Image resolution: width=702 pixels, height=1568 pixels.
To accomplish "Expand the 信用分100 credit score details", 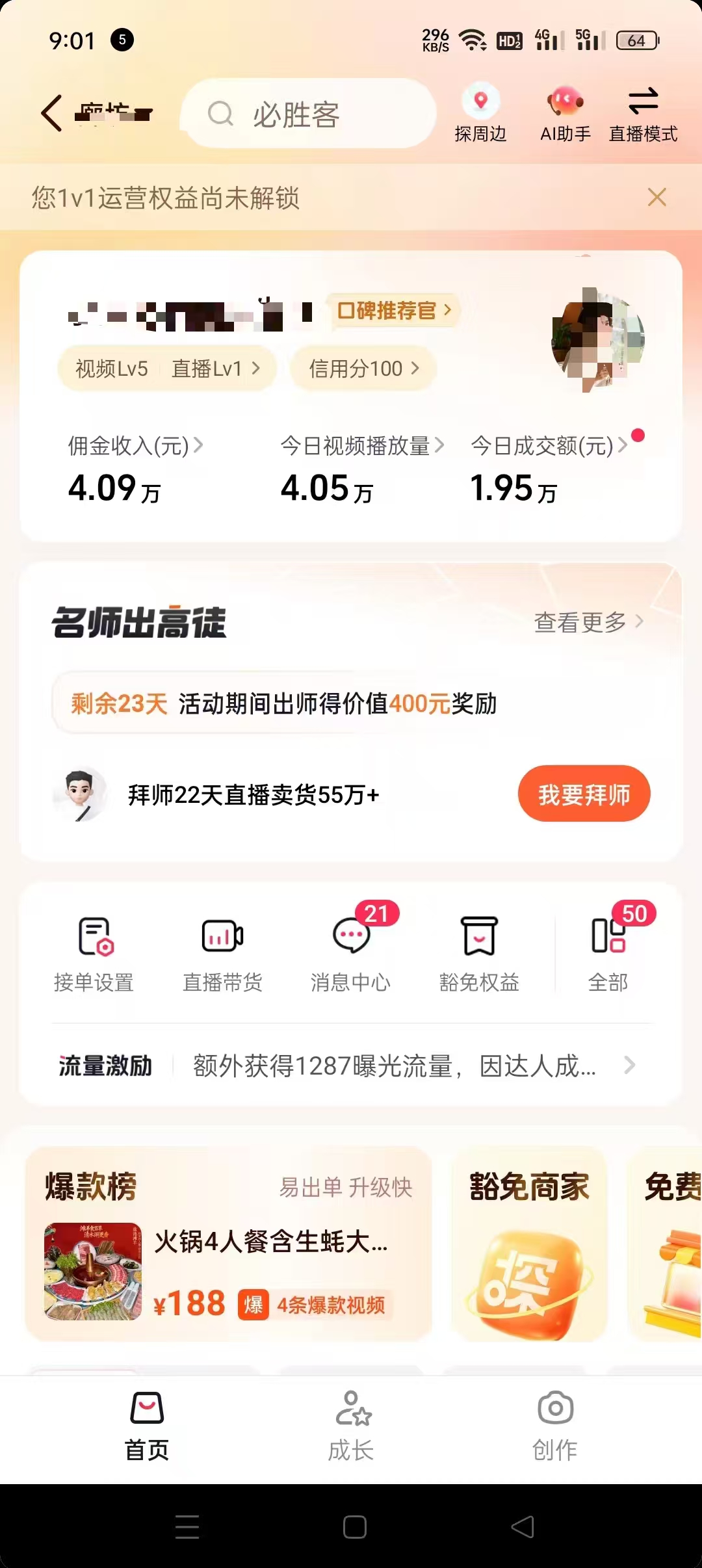I will point(361,368).
